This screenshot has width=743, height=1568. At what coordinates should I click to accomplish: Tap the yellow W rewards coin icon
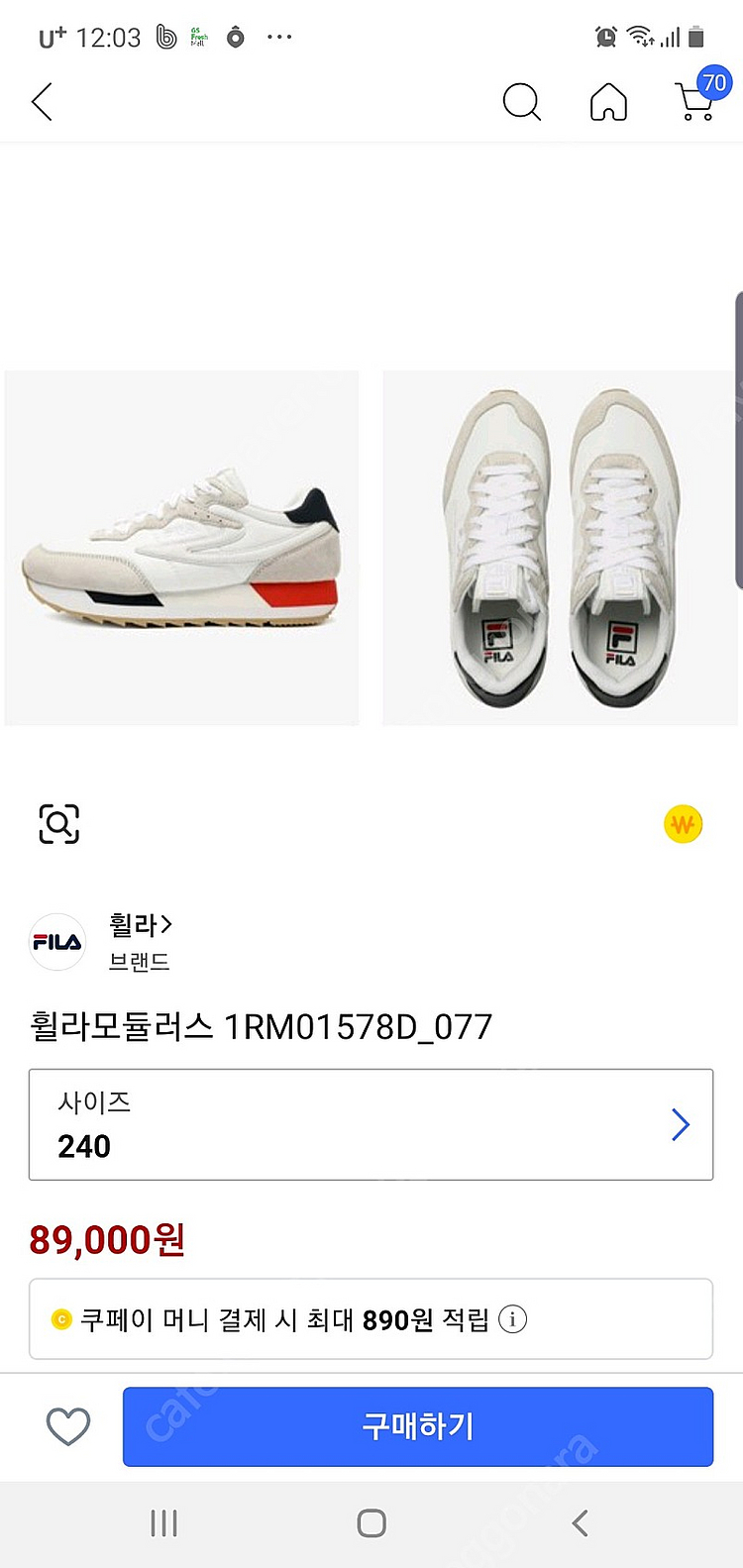click(682, 823)
